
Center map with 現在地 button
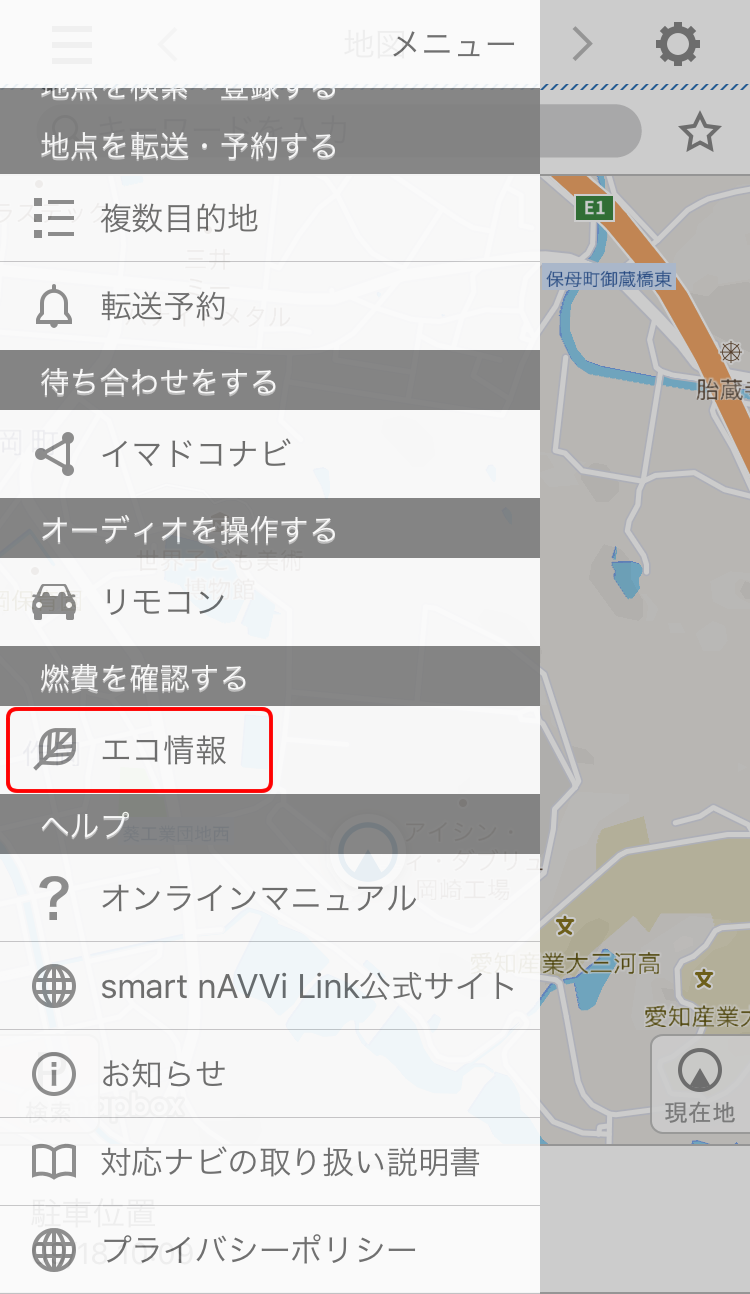(699, 1085)
